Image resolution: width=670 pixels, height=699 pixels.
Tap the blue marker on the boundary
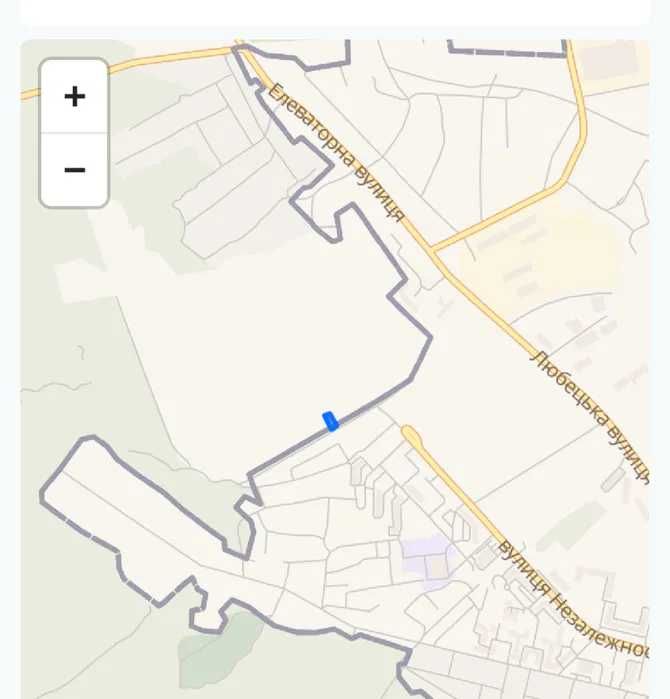[x=331, y=422]
